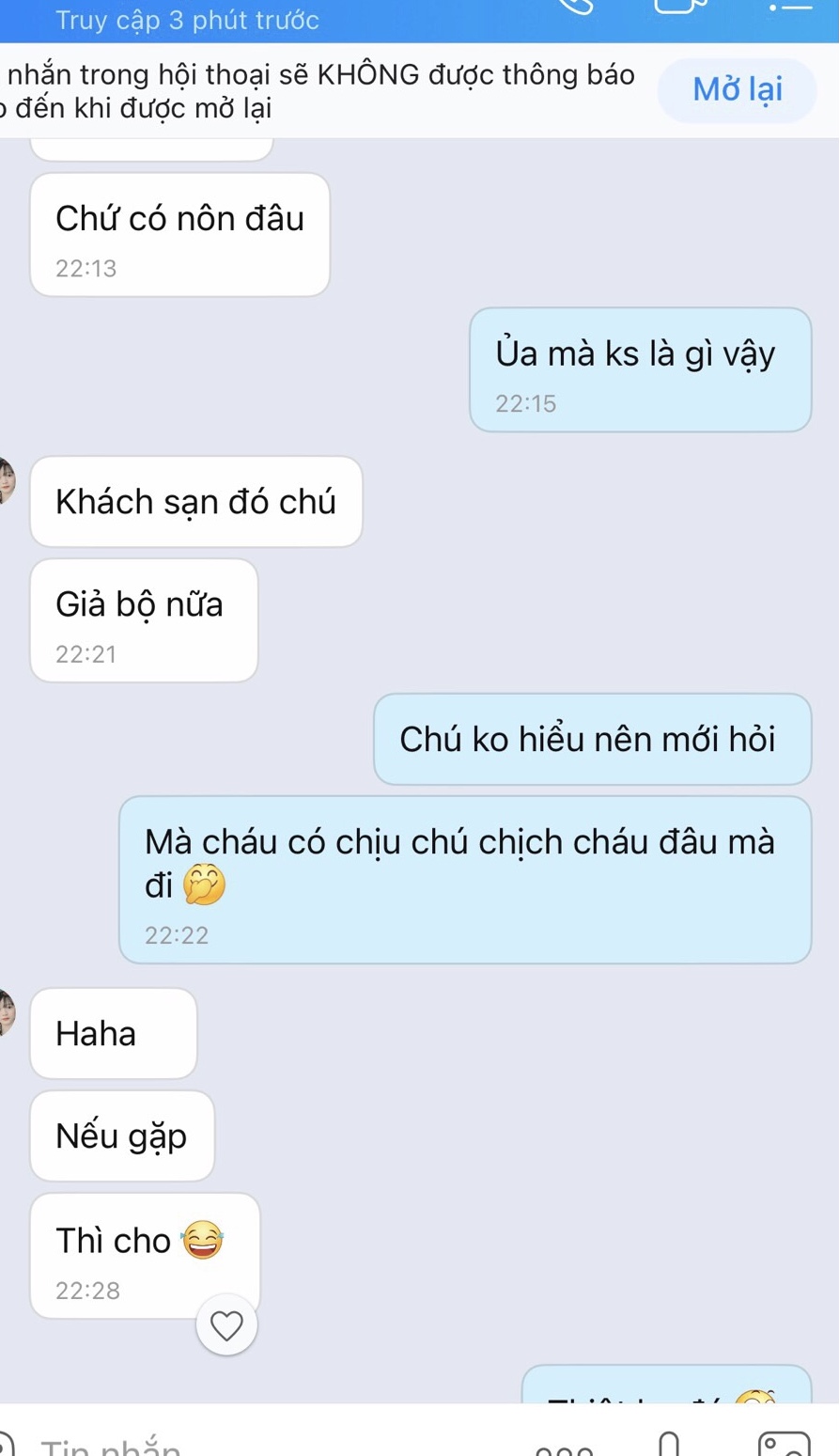Start a voice call from the header

tap(577, 6)
